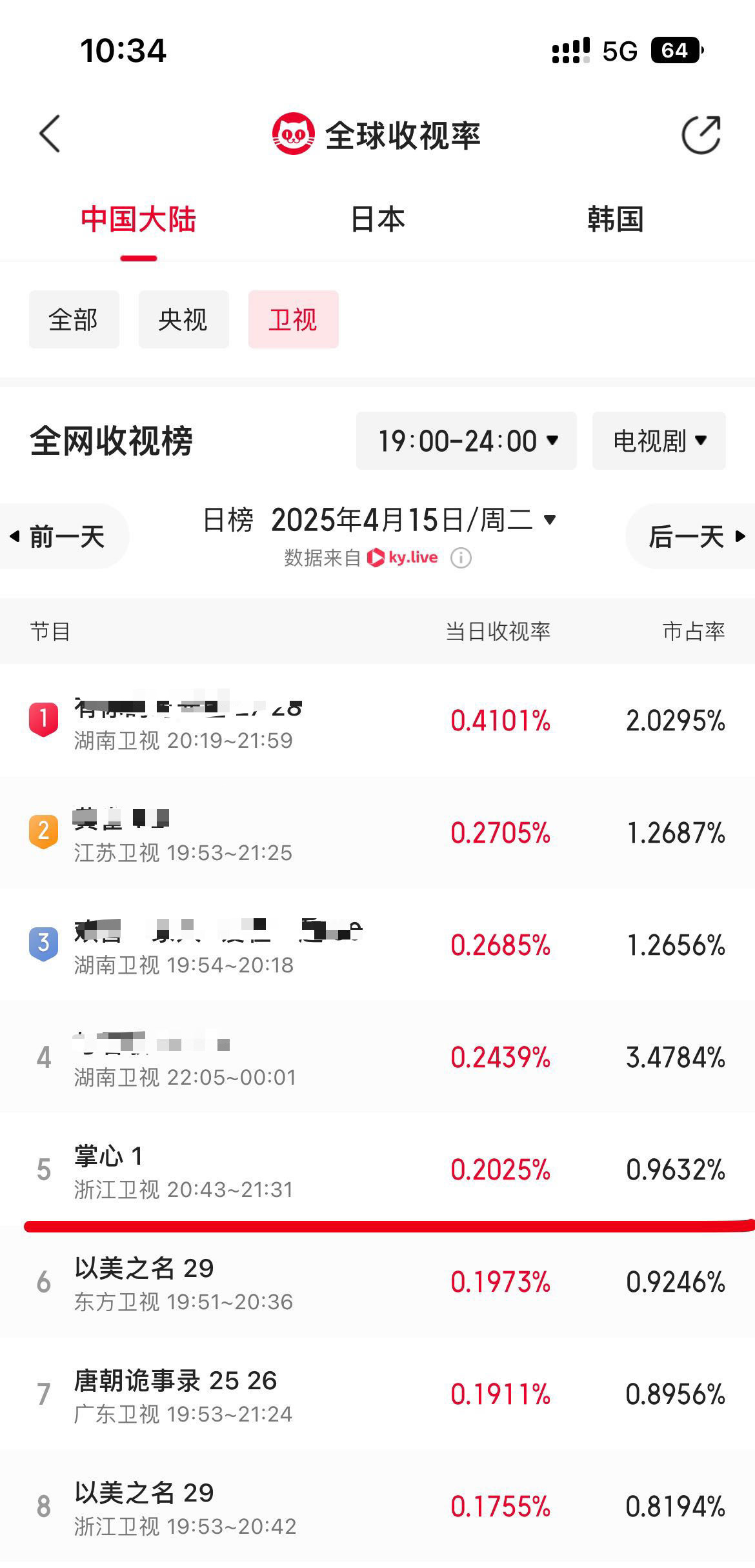Open 以美之名 29 on 浙江卫视
The height and width of the screenshot is (1568, 755).
click(377, 1506)
